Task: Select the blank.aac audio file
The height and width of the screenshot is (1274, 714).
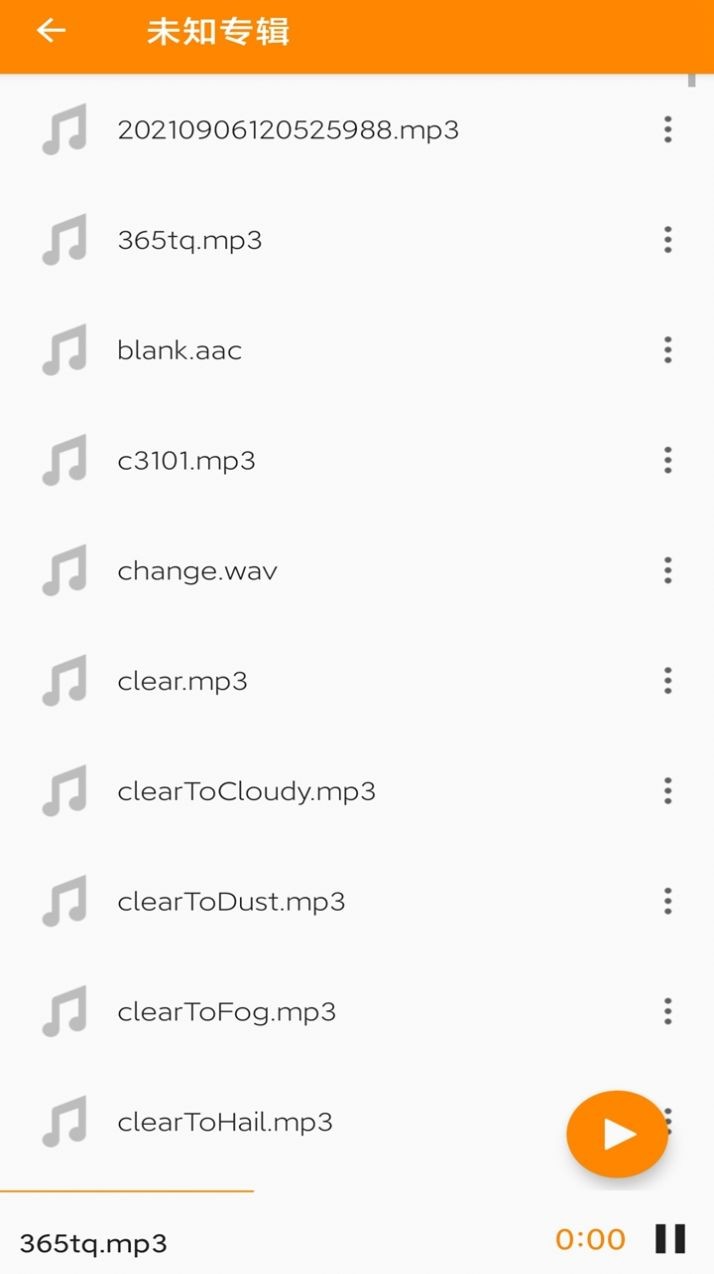Action: 180,350
